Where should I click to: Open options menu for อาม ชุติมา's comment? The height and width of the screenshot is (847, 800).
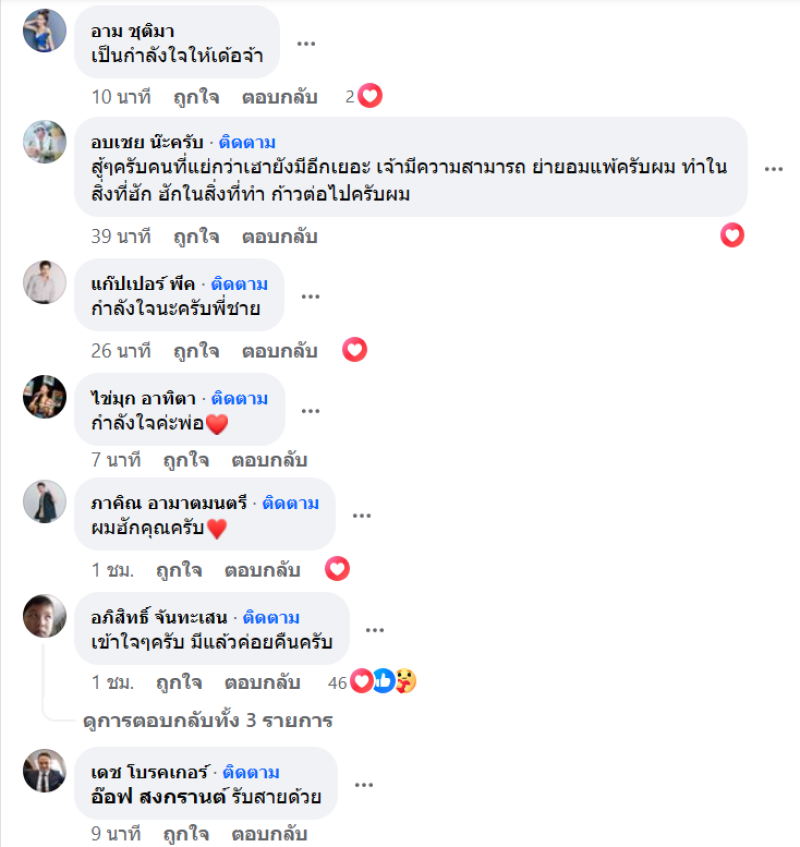pos(307,43)
